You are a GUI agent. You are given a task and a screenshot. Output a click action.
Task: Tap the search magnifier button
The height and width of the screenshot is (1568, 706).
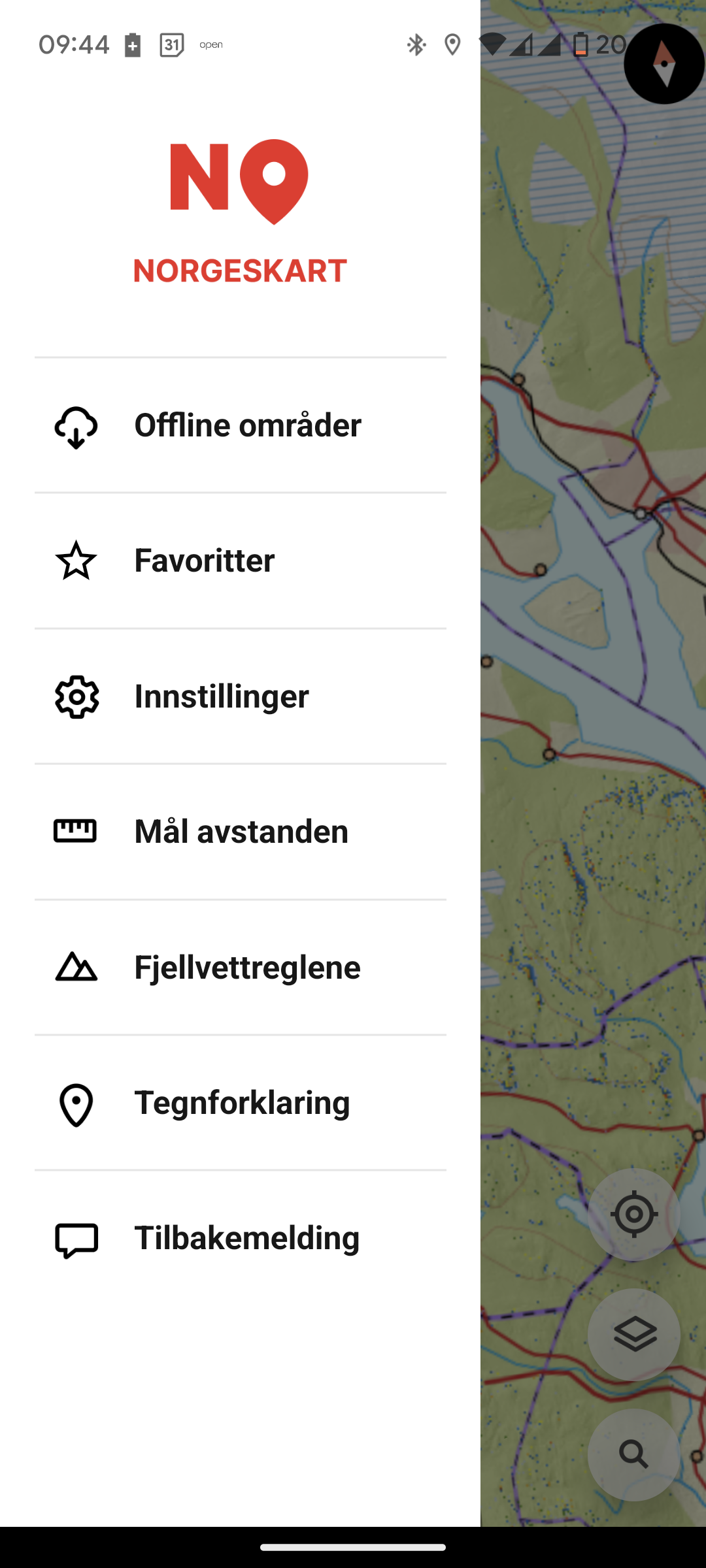tap(633, 1454)
